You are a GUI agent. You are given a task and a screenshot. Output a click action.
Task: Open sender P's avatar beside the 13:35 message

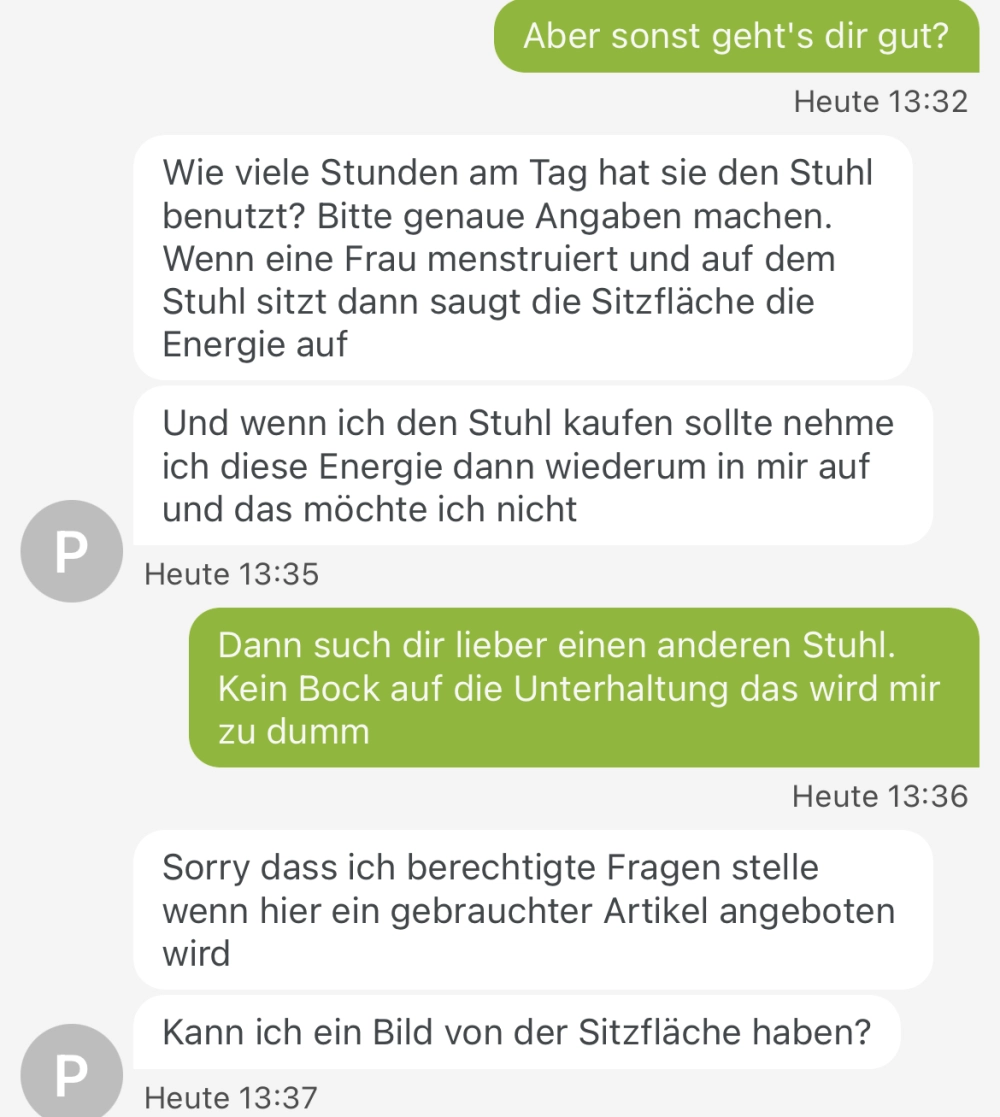click(x=71, y=553)
